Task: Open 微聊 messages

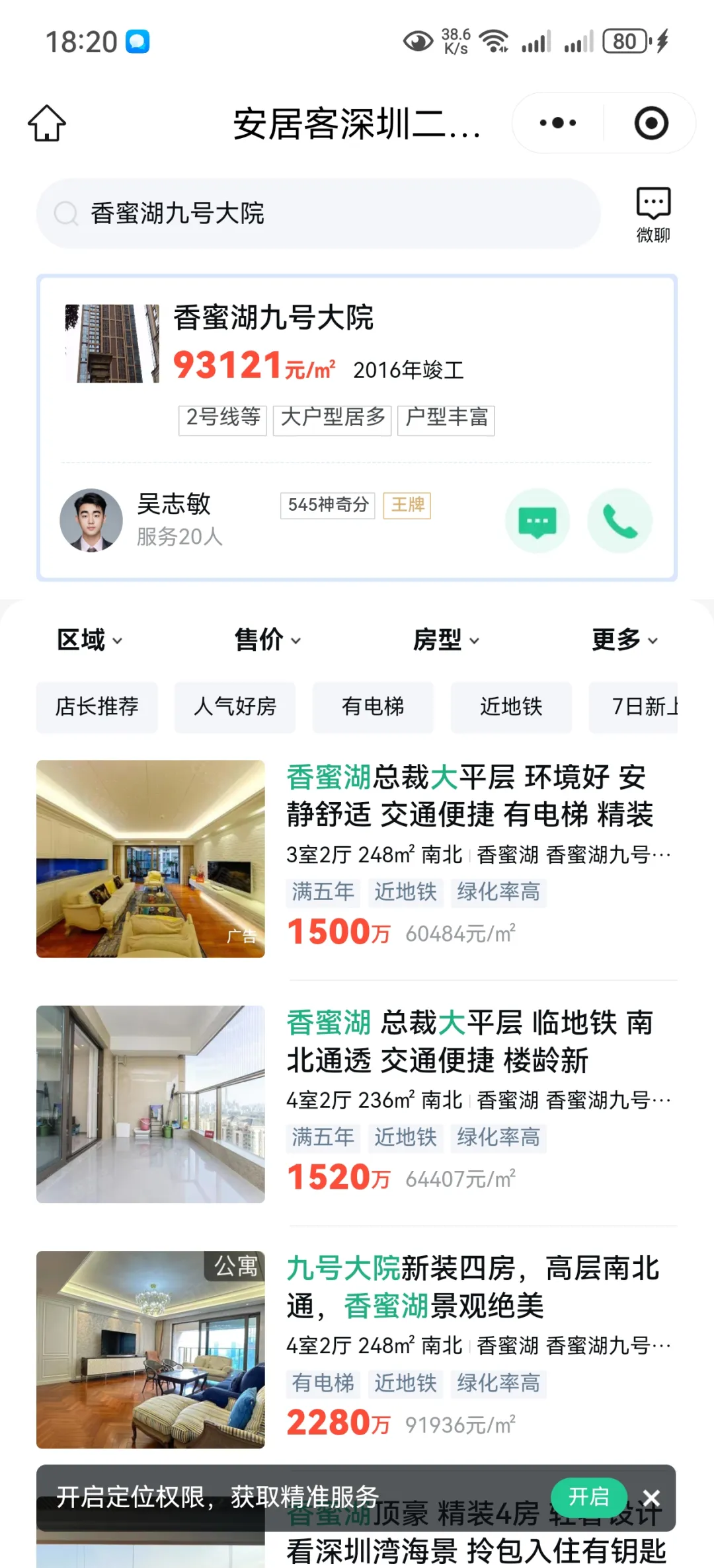Action: pos(653,215)
